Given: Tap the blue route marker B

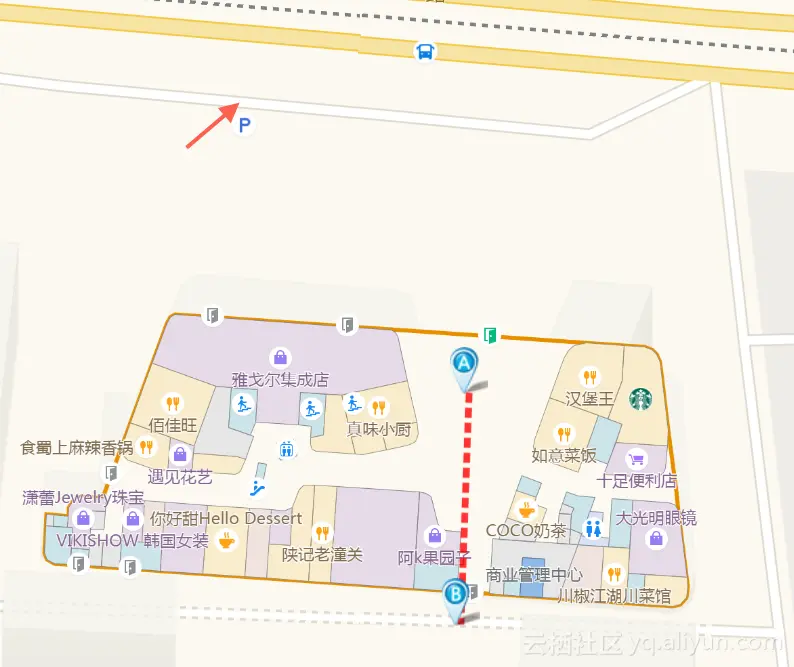Looking at the screenshot, I should pyautogui.click(x=456, y=595).
